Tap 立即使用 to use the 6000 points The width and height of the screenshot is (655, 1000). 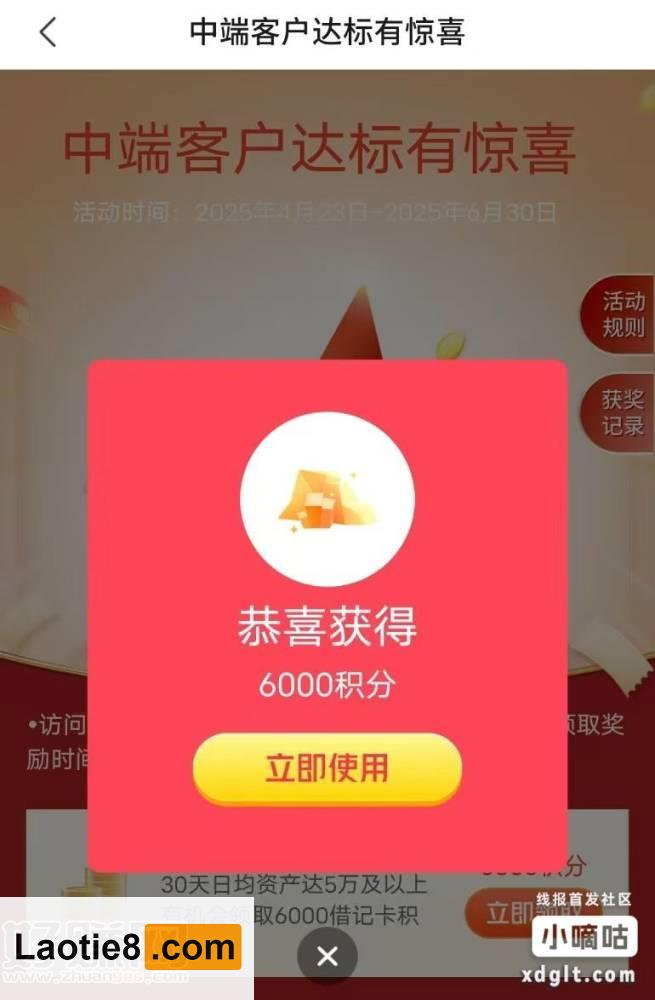click(x=327, y=768)
